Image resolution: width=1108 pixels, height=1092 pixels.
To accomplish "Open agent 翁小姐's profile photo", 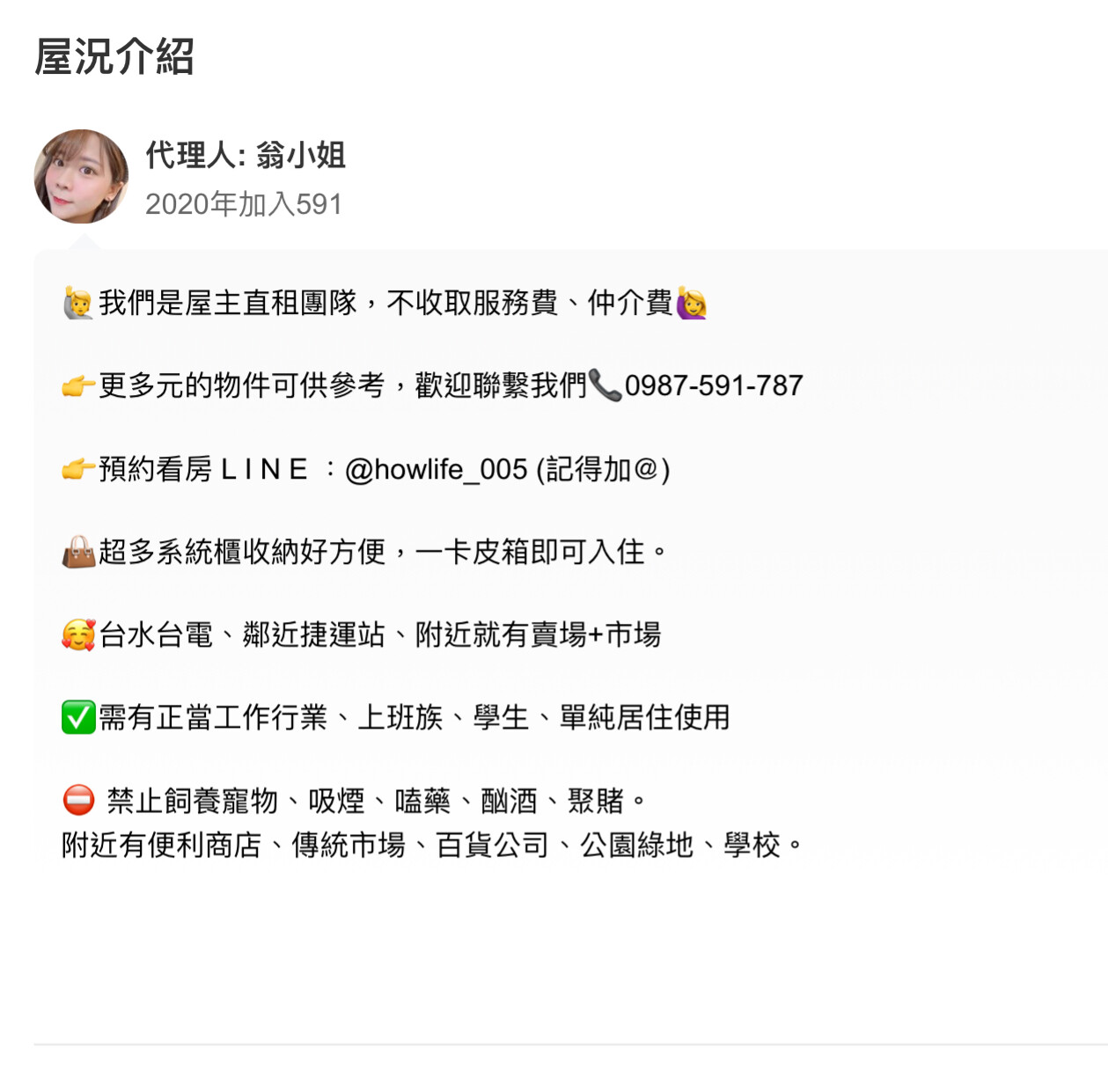I will pos(81,177).
